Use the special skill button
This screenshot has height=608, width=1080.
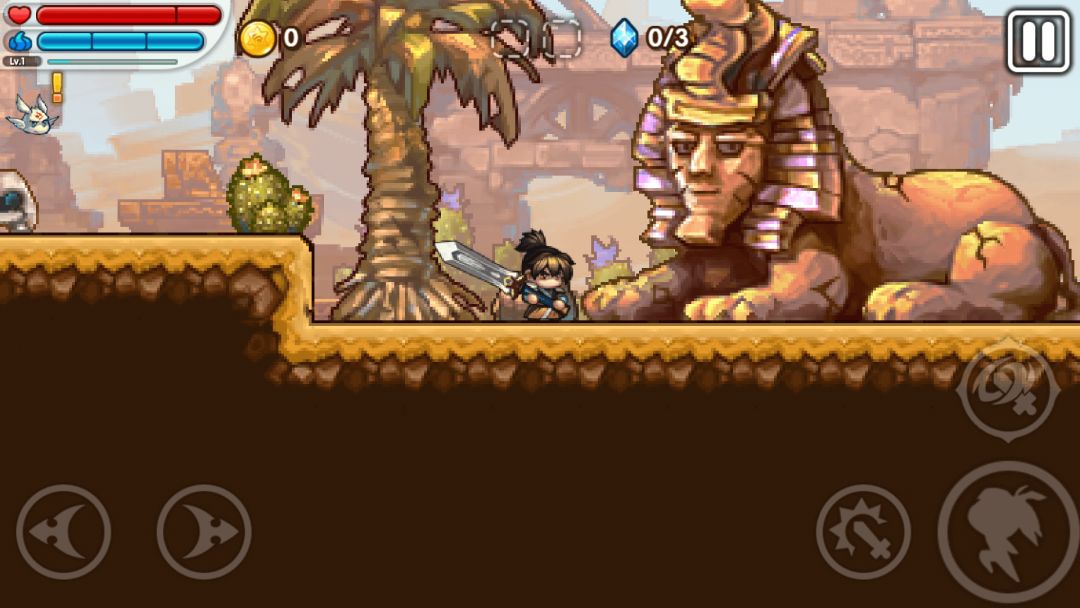tap(1008, 390)
